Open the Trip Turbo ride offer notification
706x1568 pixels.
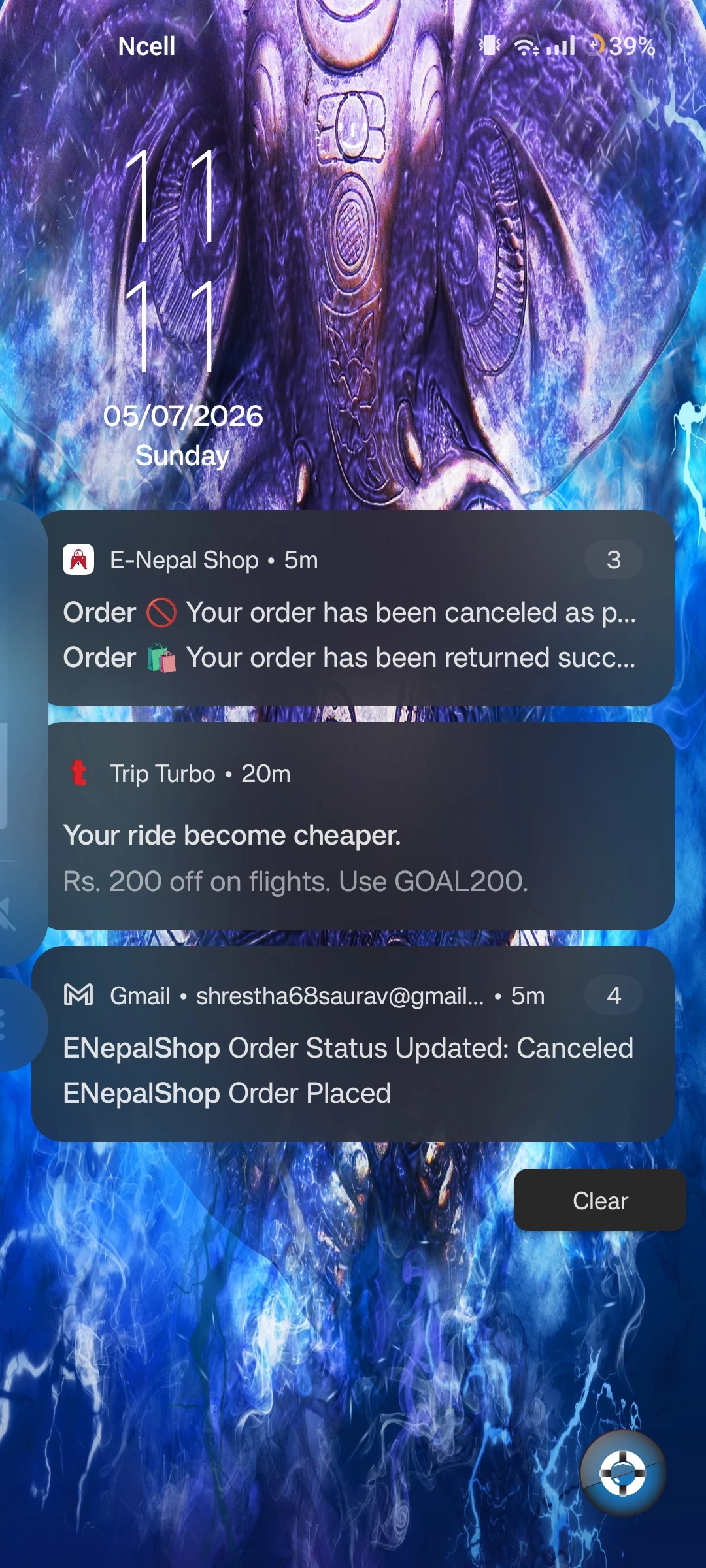[x=361, y=826]
